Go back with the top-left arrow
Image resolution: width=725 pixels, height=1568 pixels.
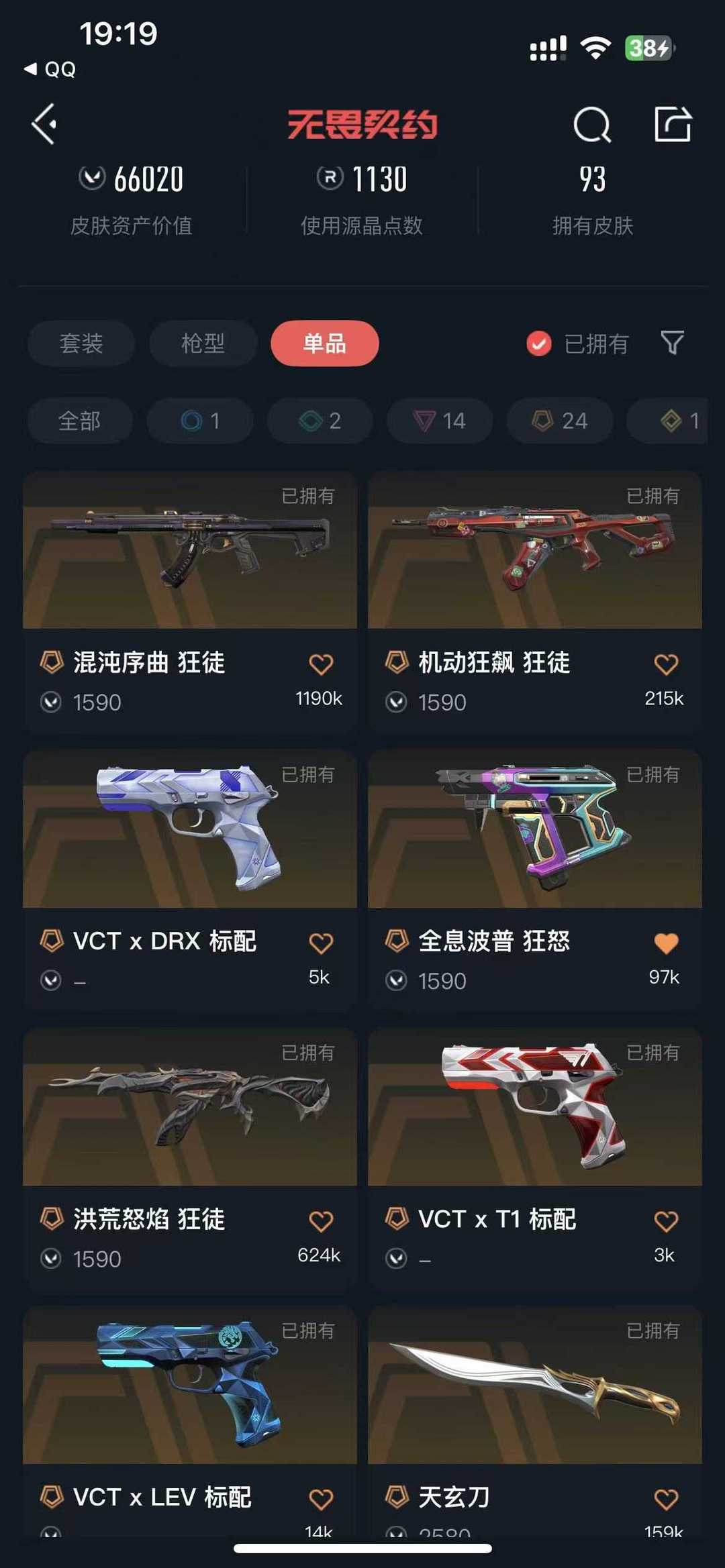click(x=44, y=124)
